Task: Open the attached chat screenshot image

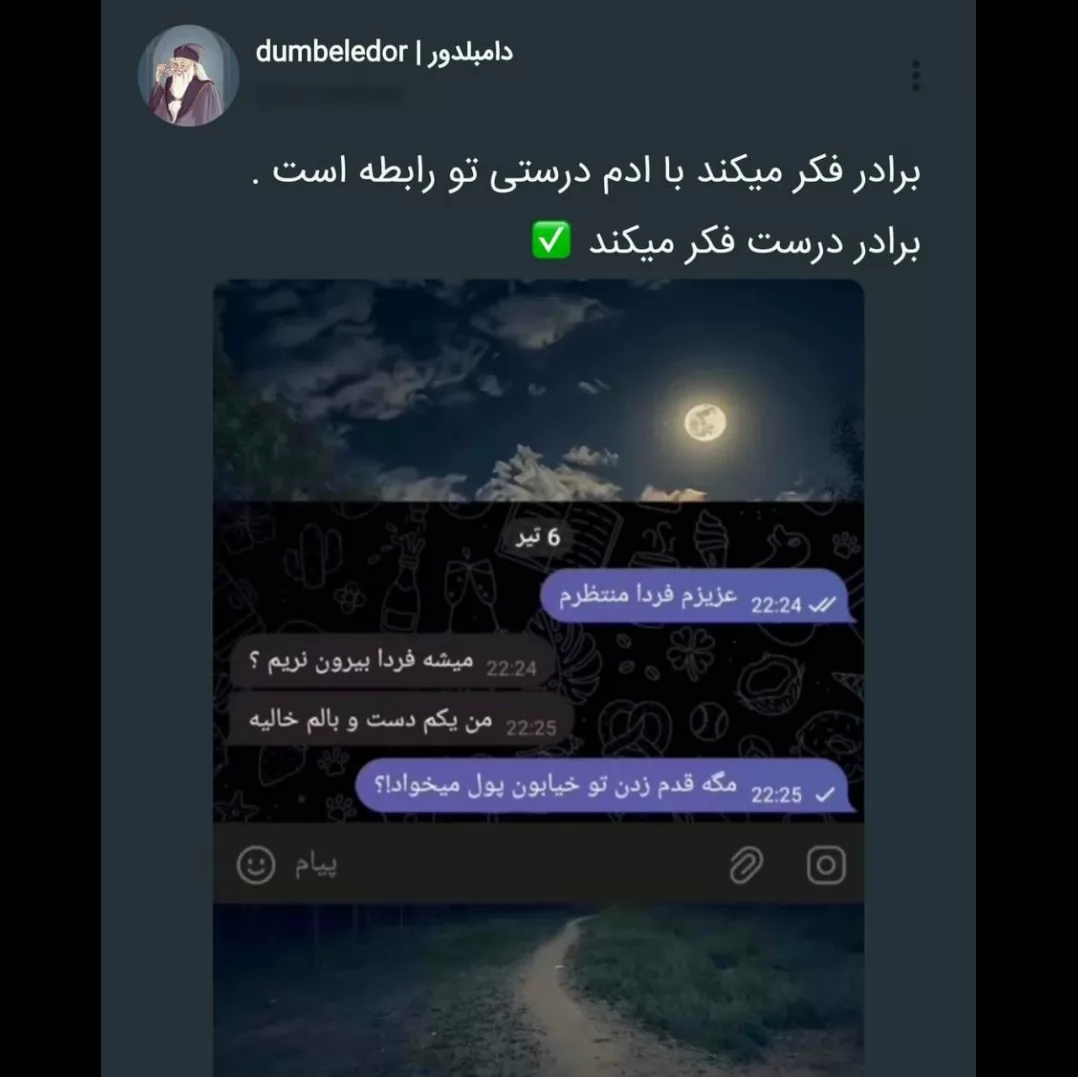Action: (x=538, y=677)
